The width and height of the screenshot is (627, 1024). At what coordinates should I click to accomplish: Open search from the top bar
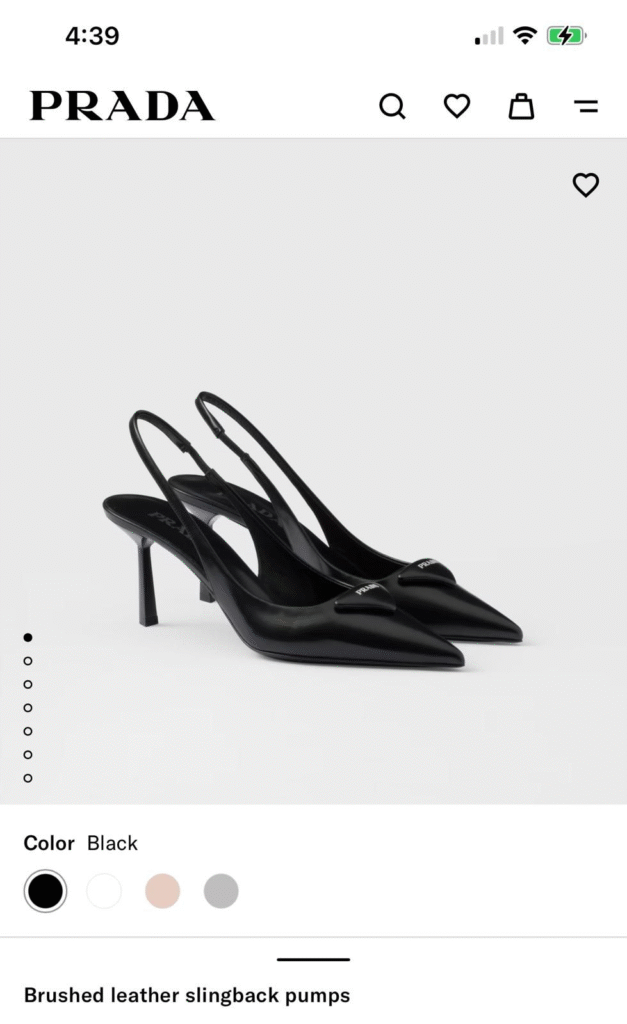click(392, 106)
